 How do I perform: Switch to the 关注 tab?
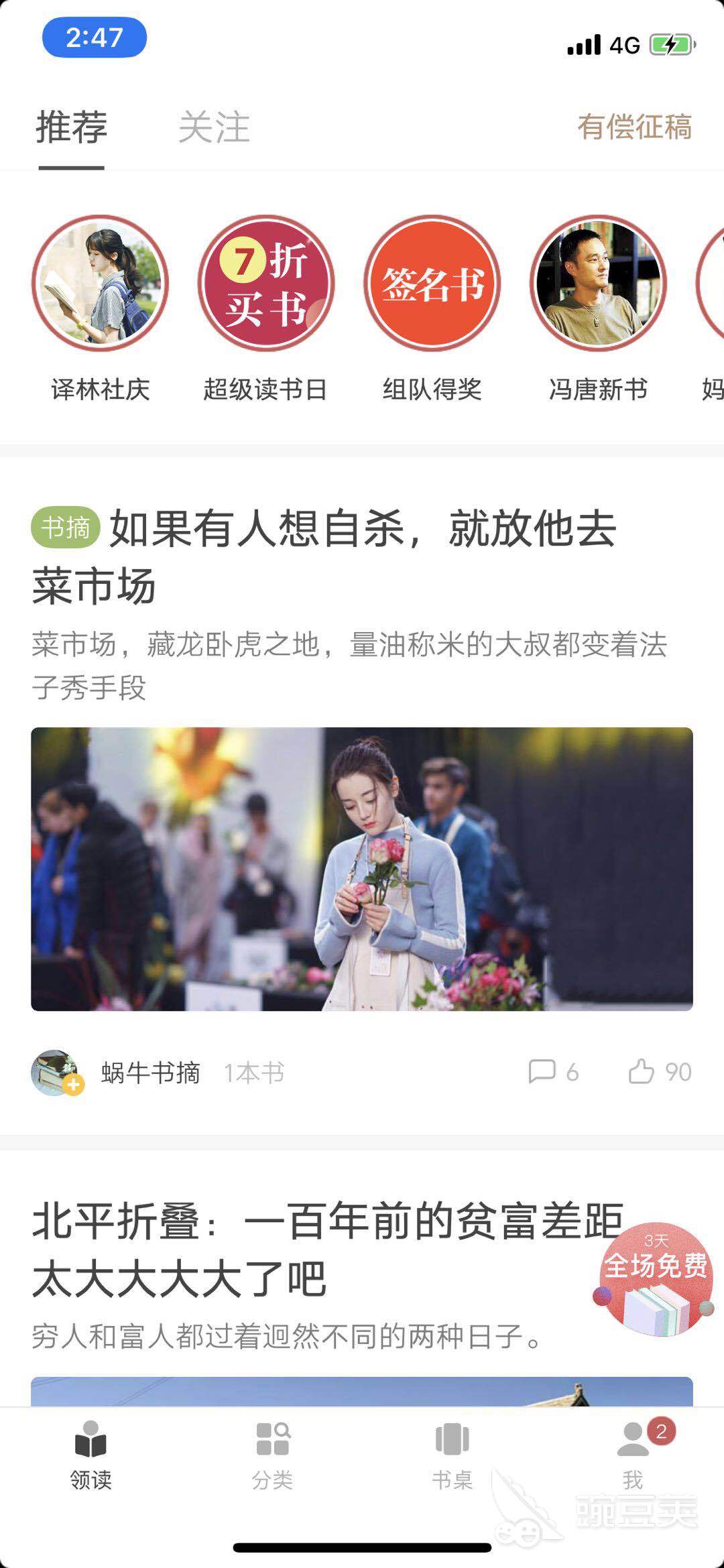point(214,127)
